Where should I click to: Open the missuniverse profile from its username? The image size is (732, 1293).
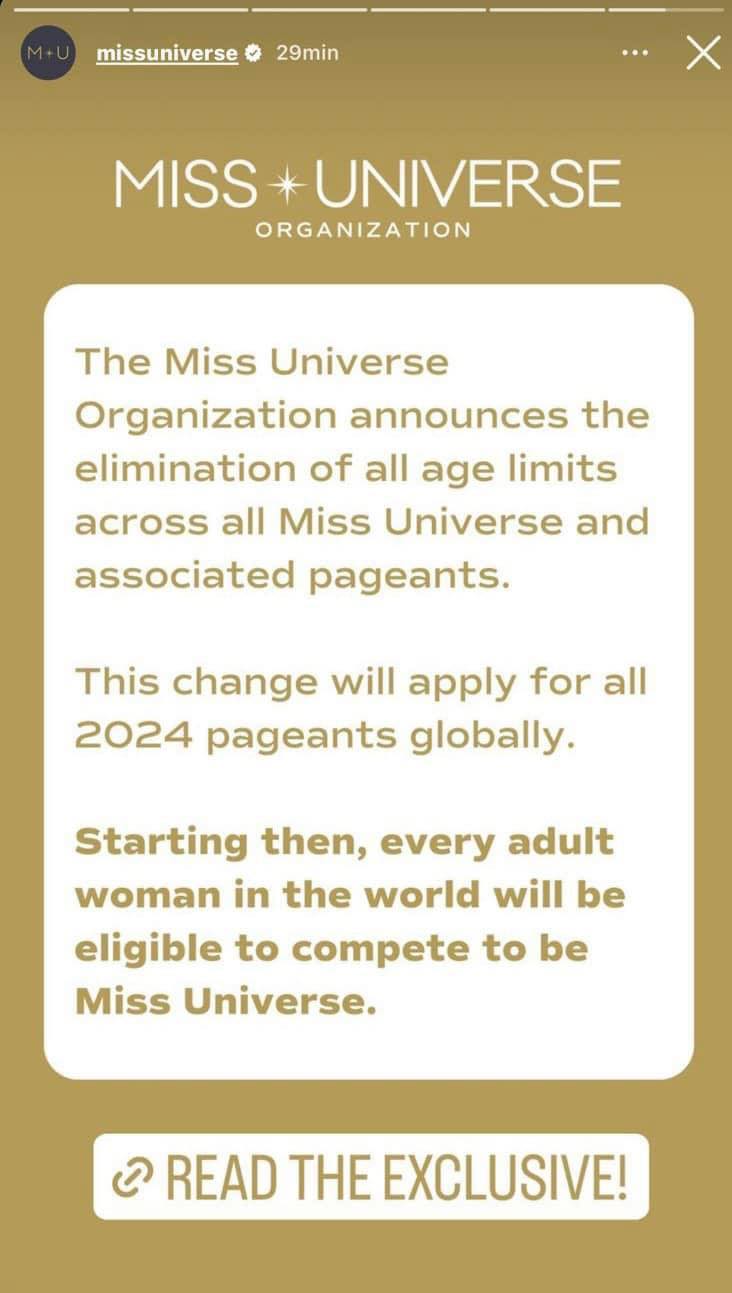click(166, 53)
